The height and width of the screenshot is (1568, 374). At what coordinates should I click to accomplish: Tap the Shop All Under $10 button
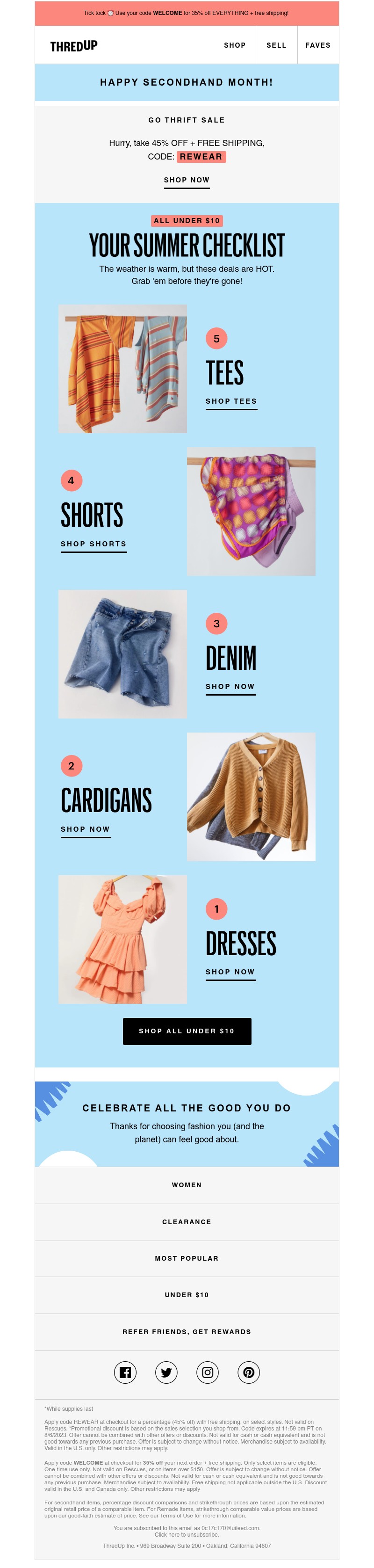pyautogui.click(x=187, y=1031)
